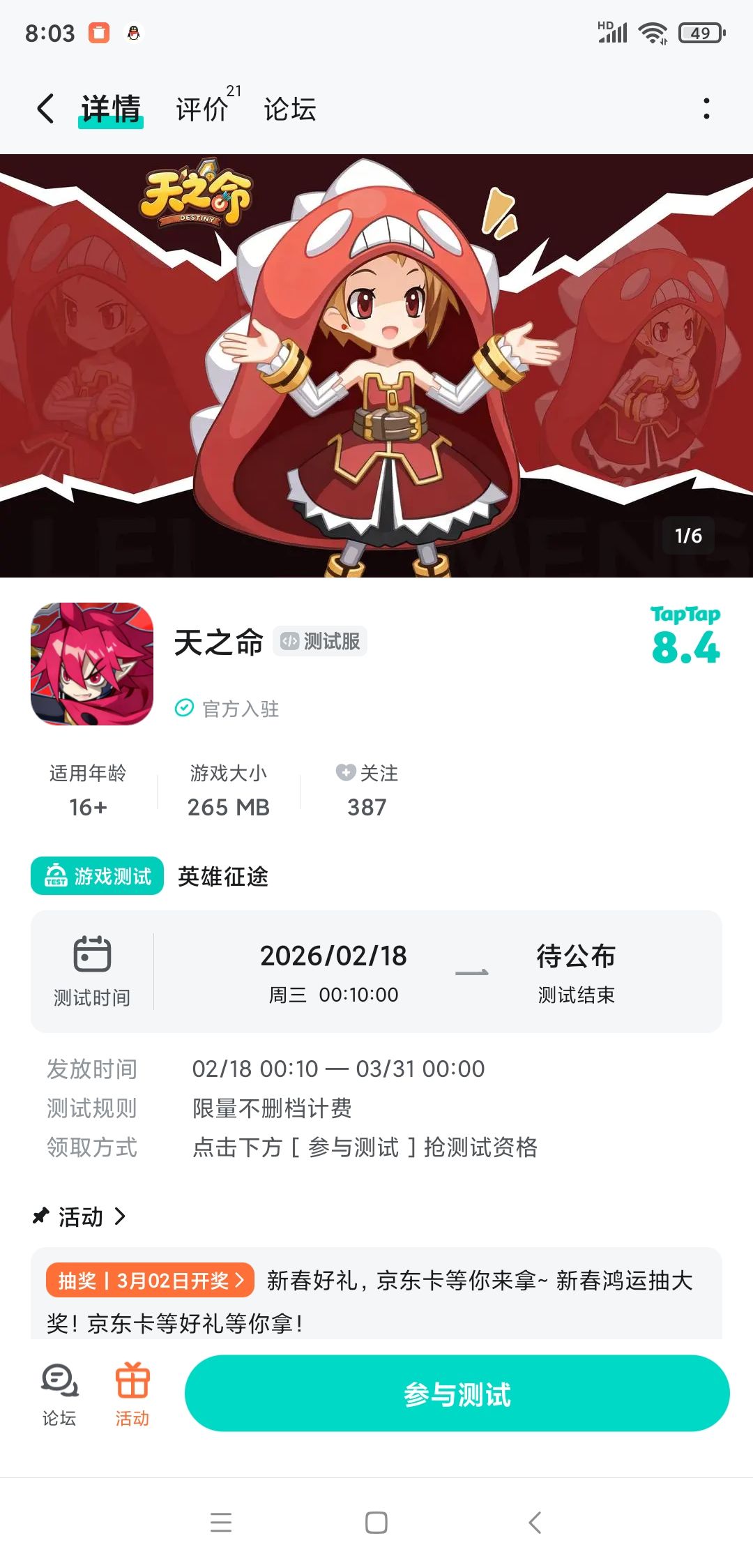This screenshot has width=753, height=1568.
Task: Select the 详情 tab
Action: click(111, 110)
